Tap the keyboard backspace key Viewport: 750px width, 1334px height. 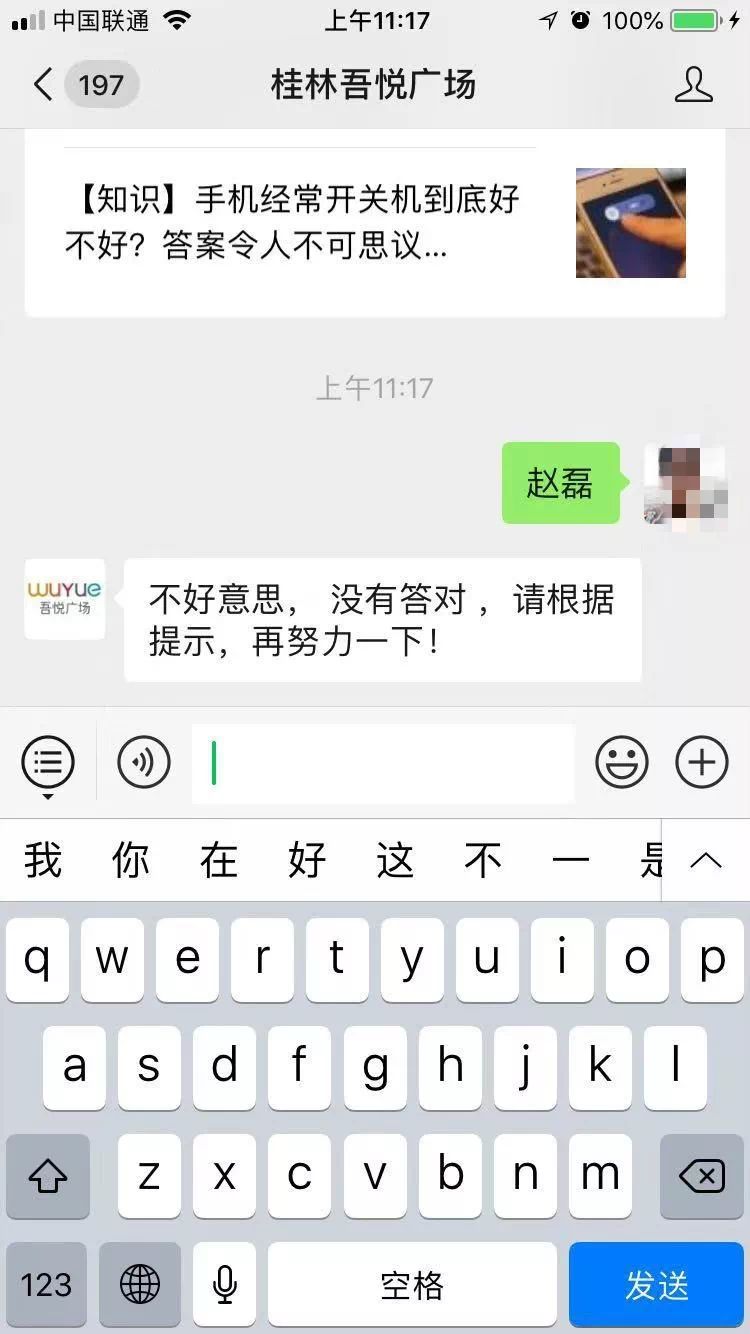pos(702,1177)
